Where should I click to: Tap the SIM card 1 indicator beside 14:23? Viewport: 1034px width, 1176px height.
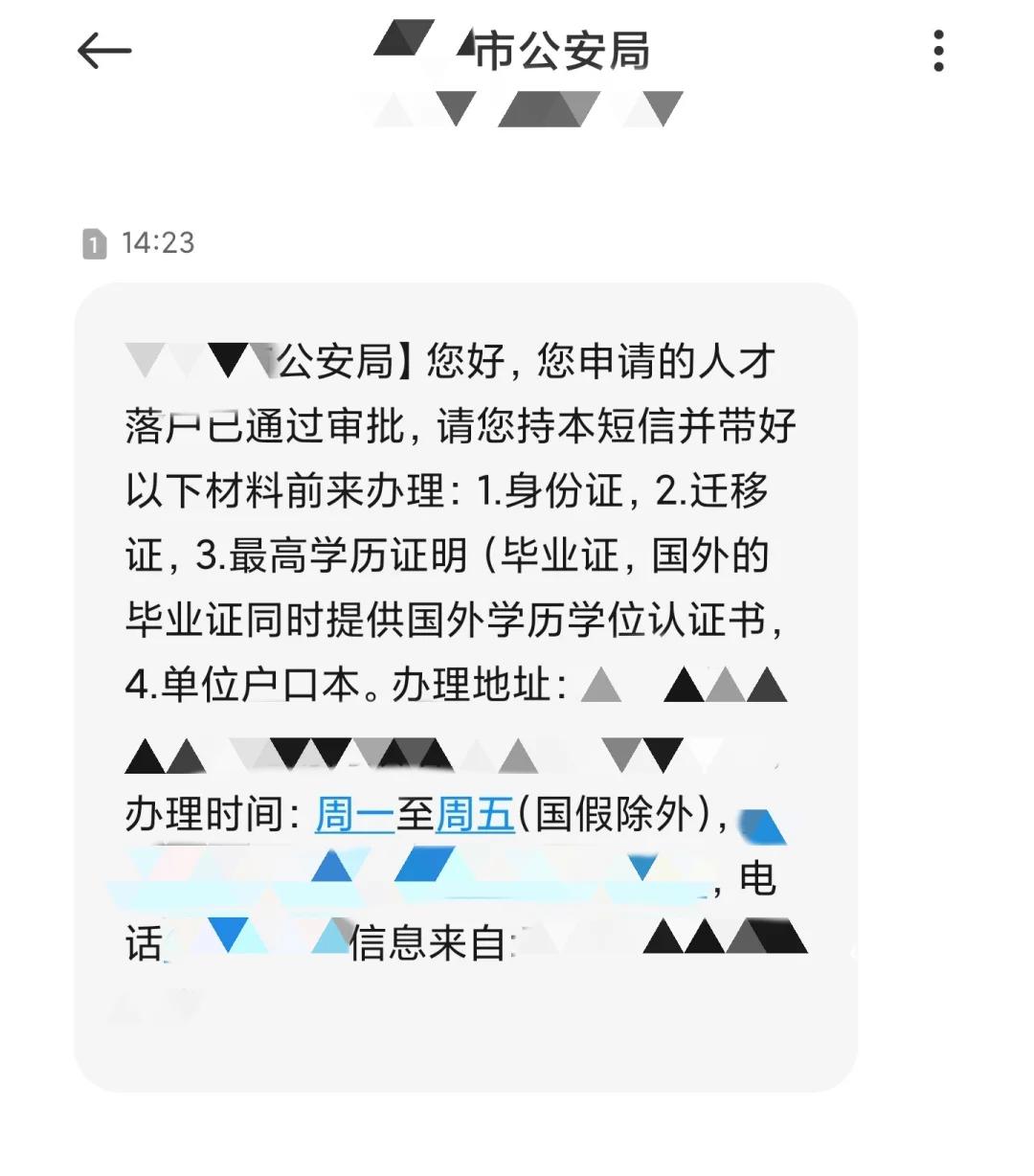93,243
